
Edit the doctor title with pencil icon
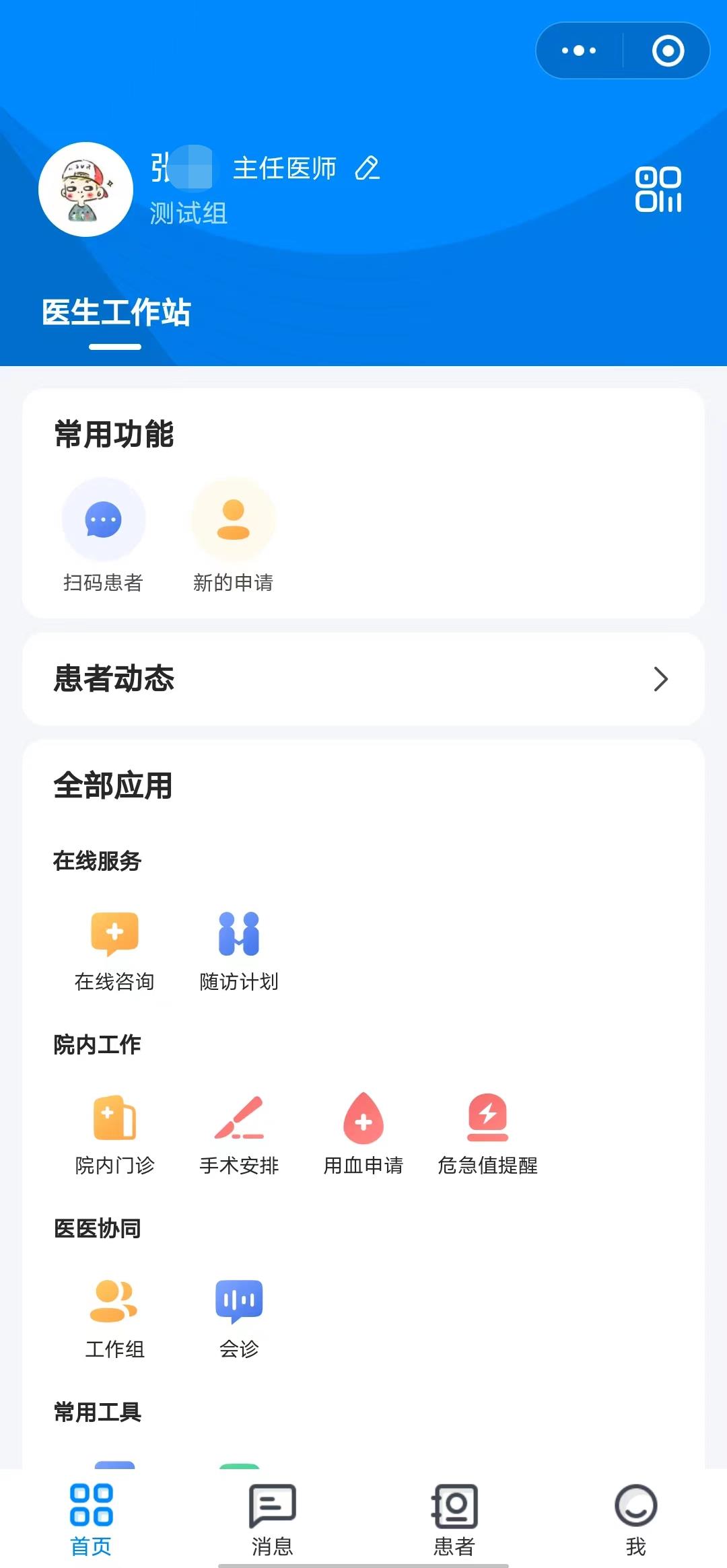coord(368,168)
